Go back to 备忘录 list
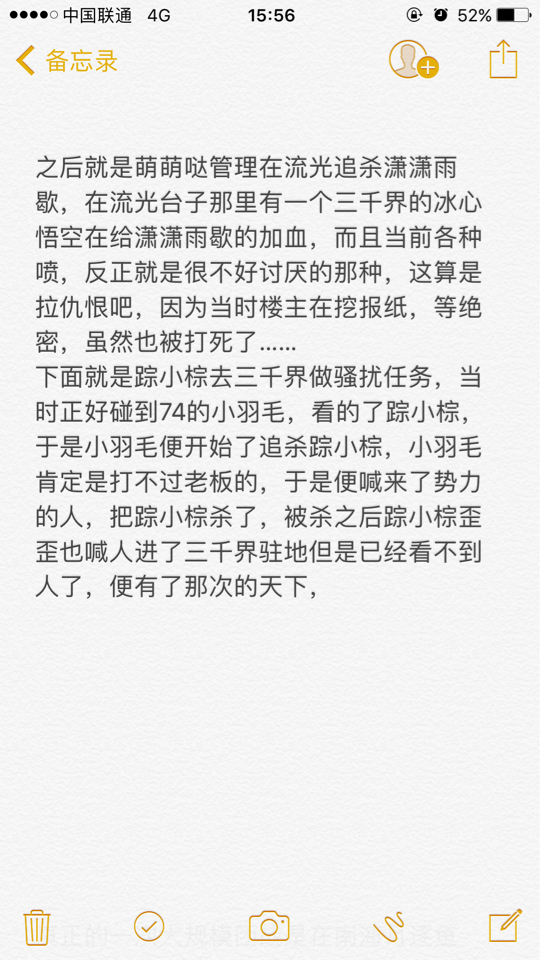 pos(66,61)
